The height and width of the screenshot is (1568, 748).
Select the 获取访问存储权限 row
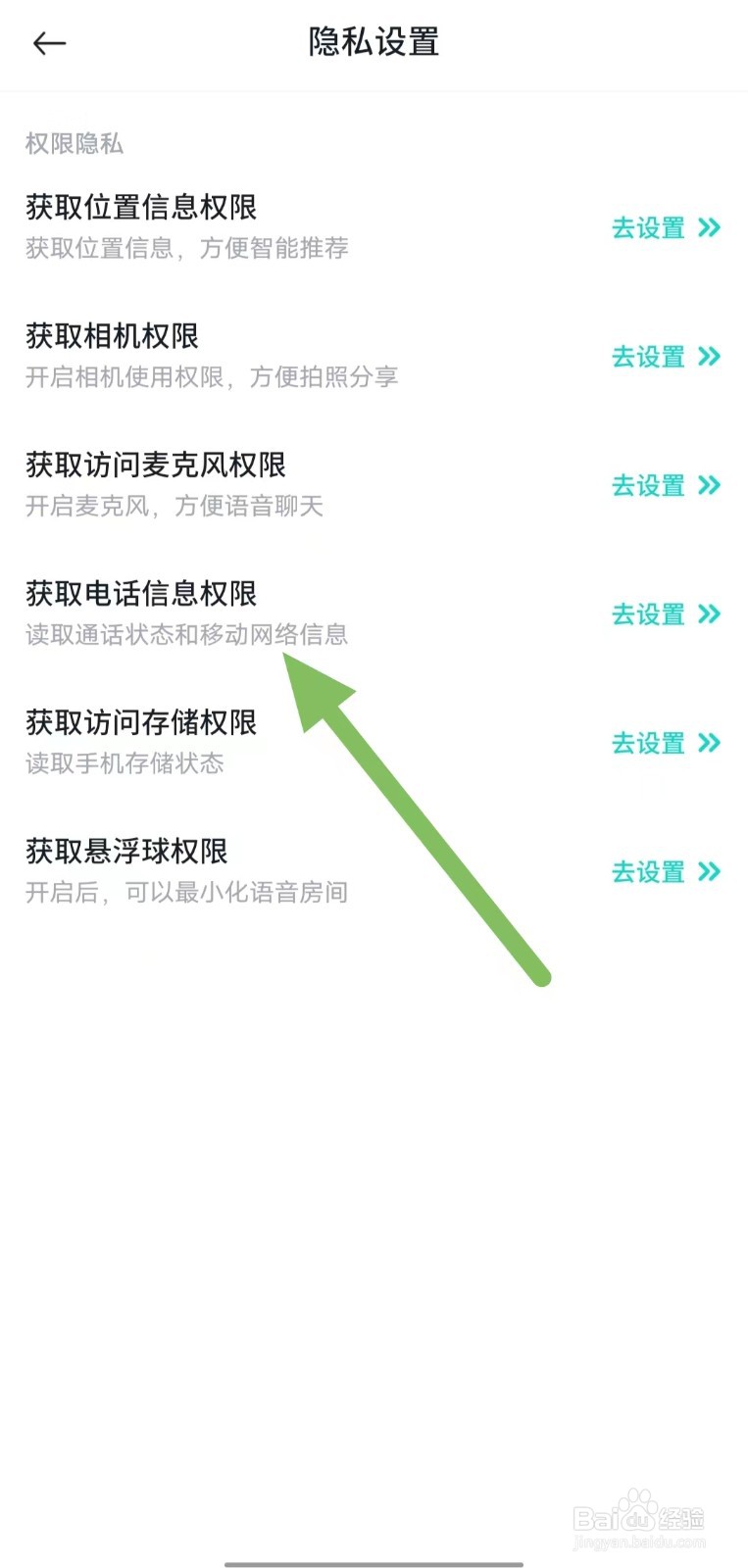point(141,722)
